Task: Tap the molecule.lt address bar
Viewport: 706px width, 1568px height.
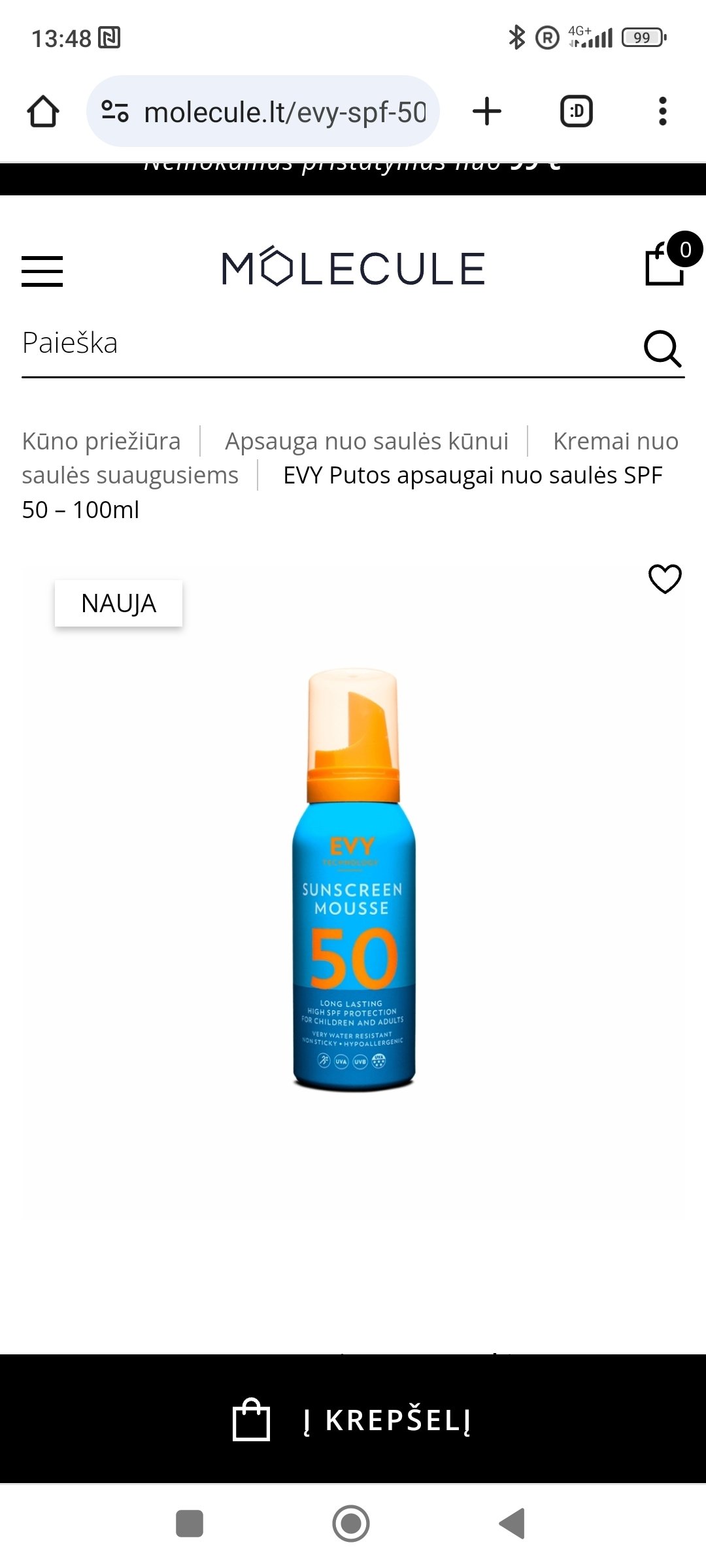Action: (x=263, y=111)
